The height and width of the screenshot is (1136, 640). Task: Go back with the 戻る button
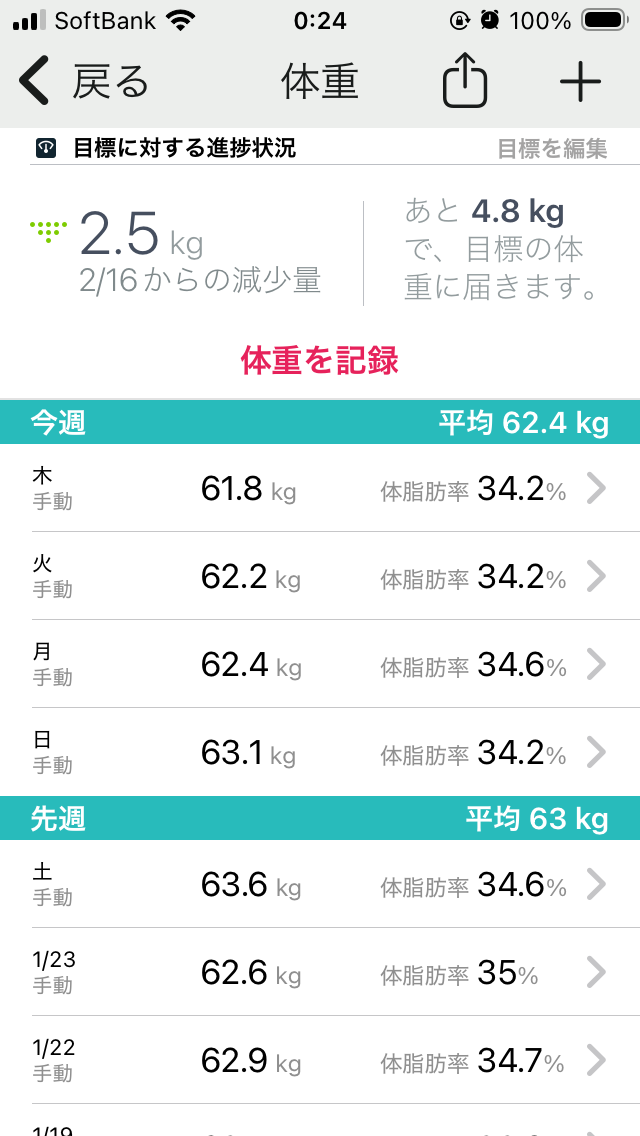[84, 82]
